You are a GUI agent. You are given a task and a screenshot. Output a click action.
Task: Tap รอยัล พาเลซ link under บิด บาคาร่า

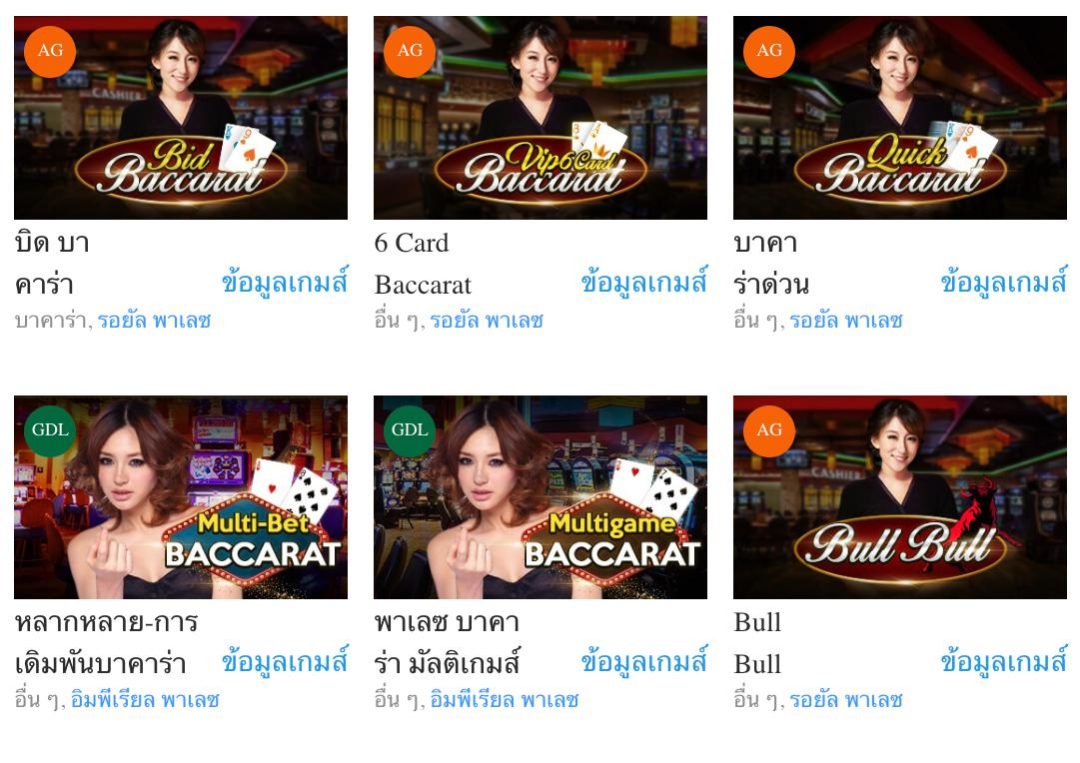(x=154, y=321)
